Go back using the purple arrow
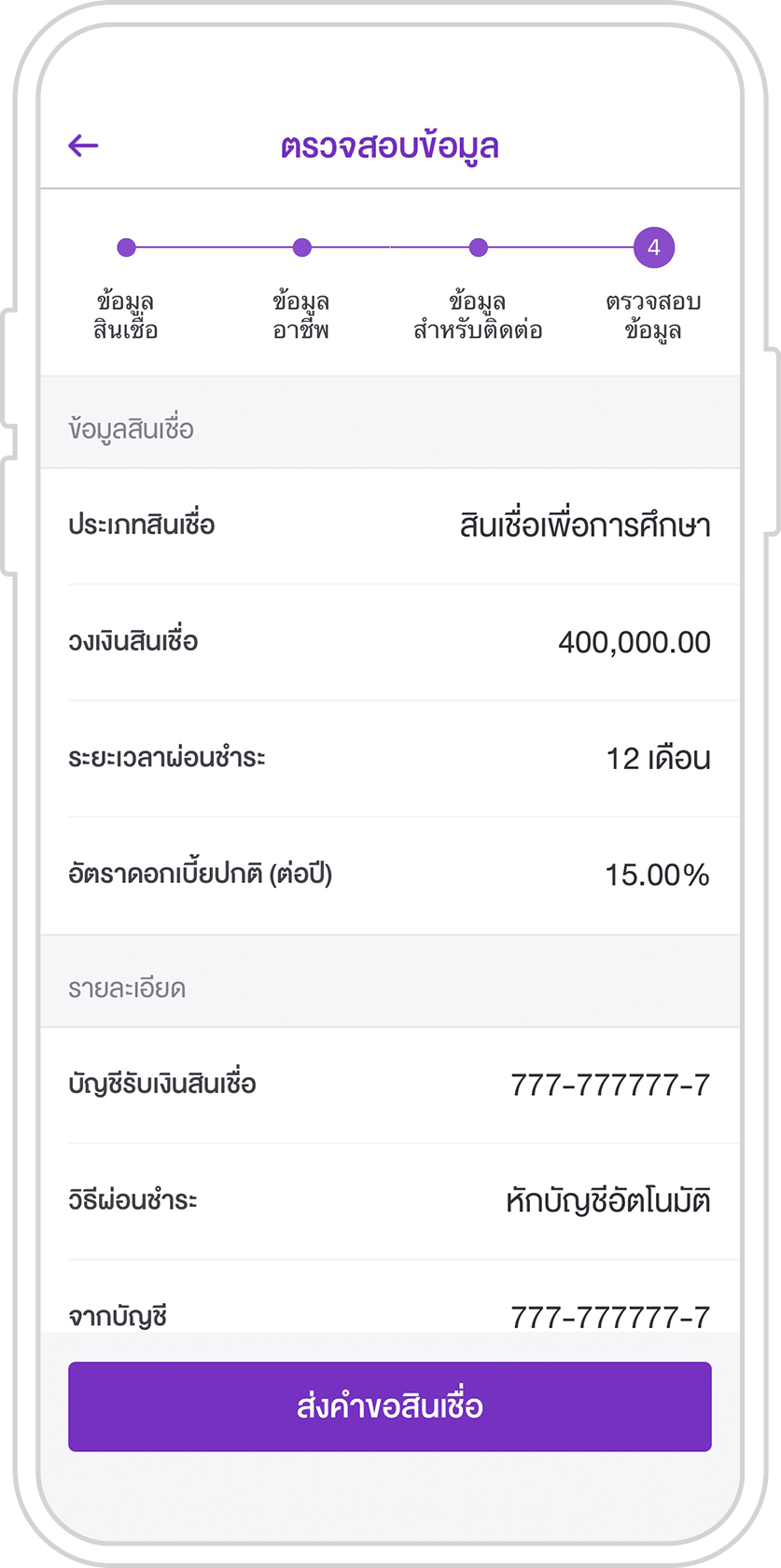 [83, 146]
